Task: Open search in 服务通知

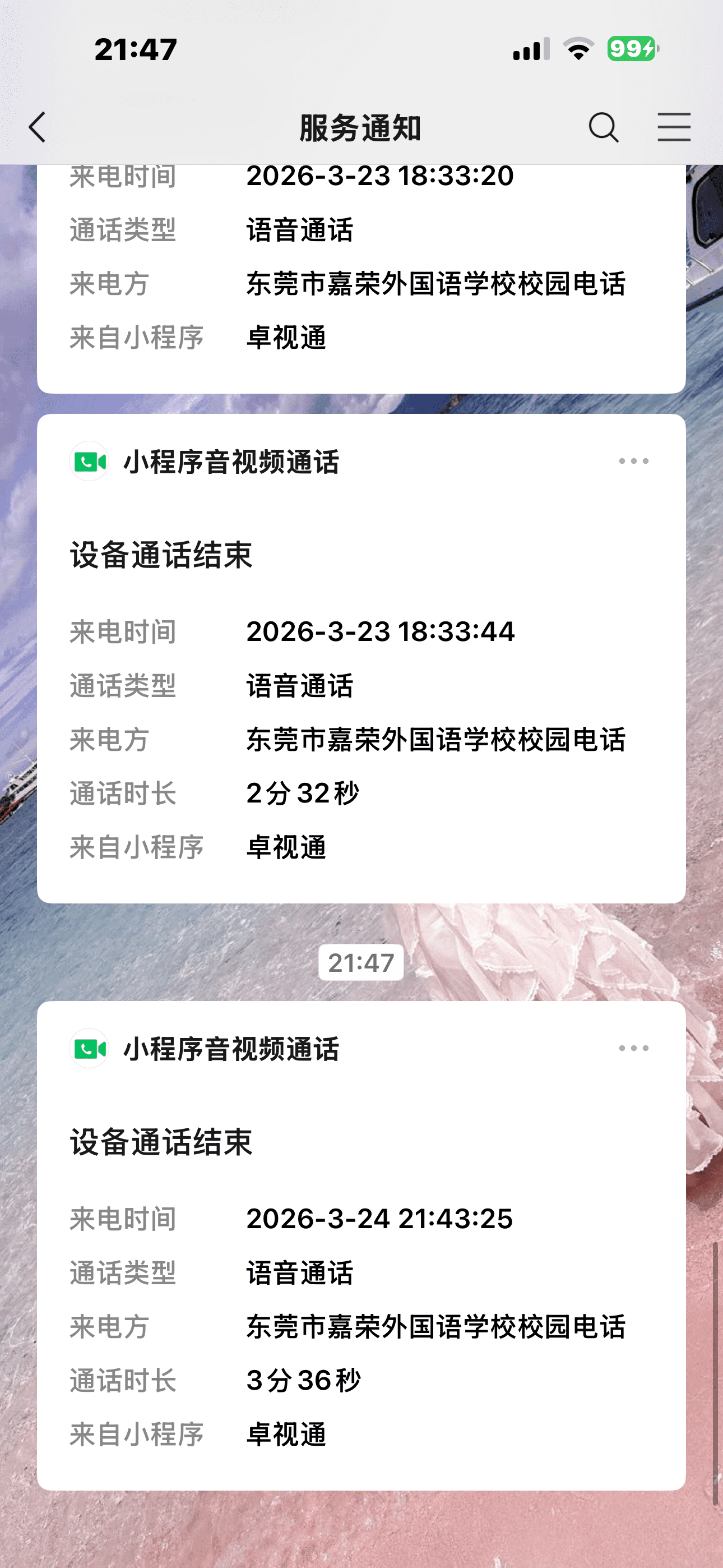Action: (603, 127)
